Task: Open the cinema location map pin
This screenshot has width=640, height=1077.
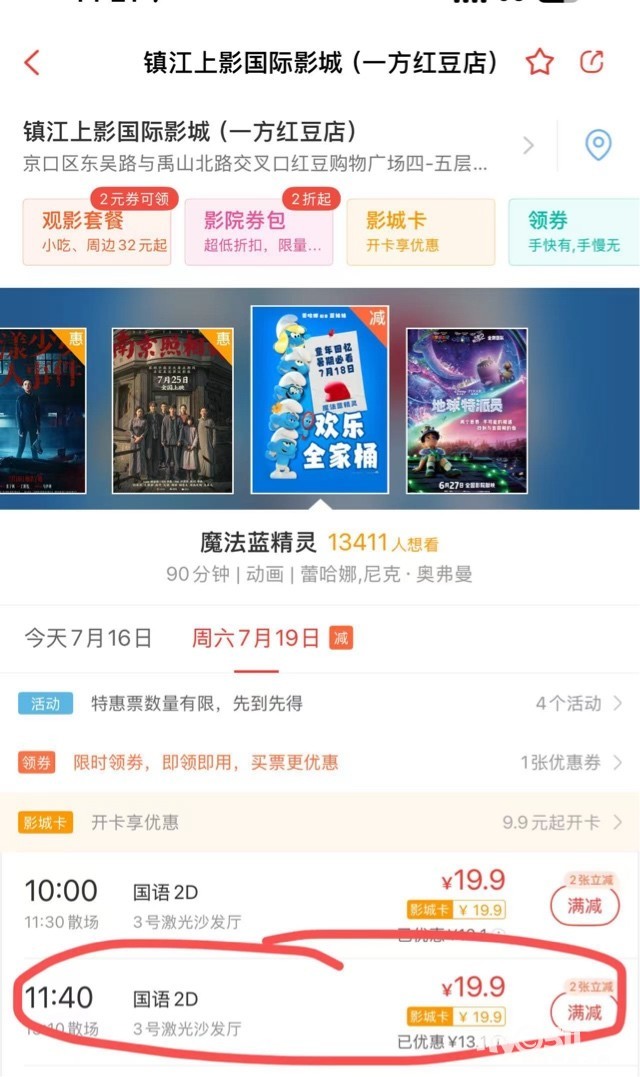Action: click(598, 146)
